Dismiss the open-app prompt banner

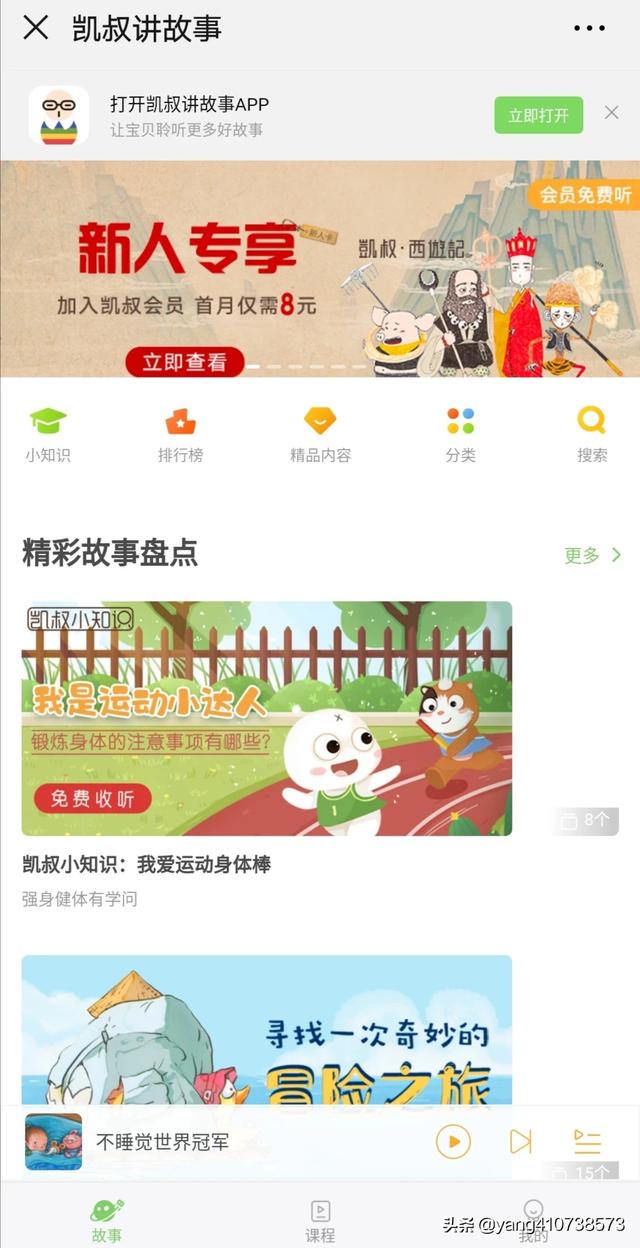(611, 113)
